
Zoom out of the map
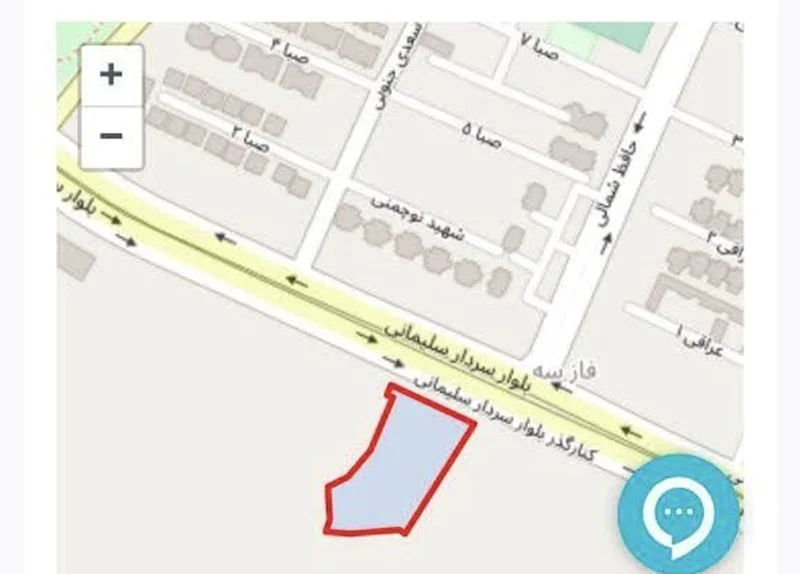coord(111,136)
